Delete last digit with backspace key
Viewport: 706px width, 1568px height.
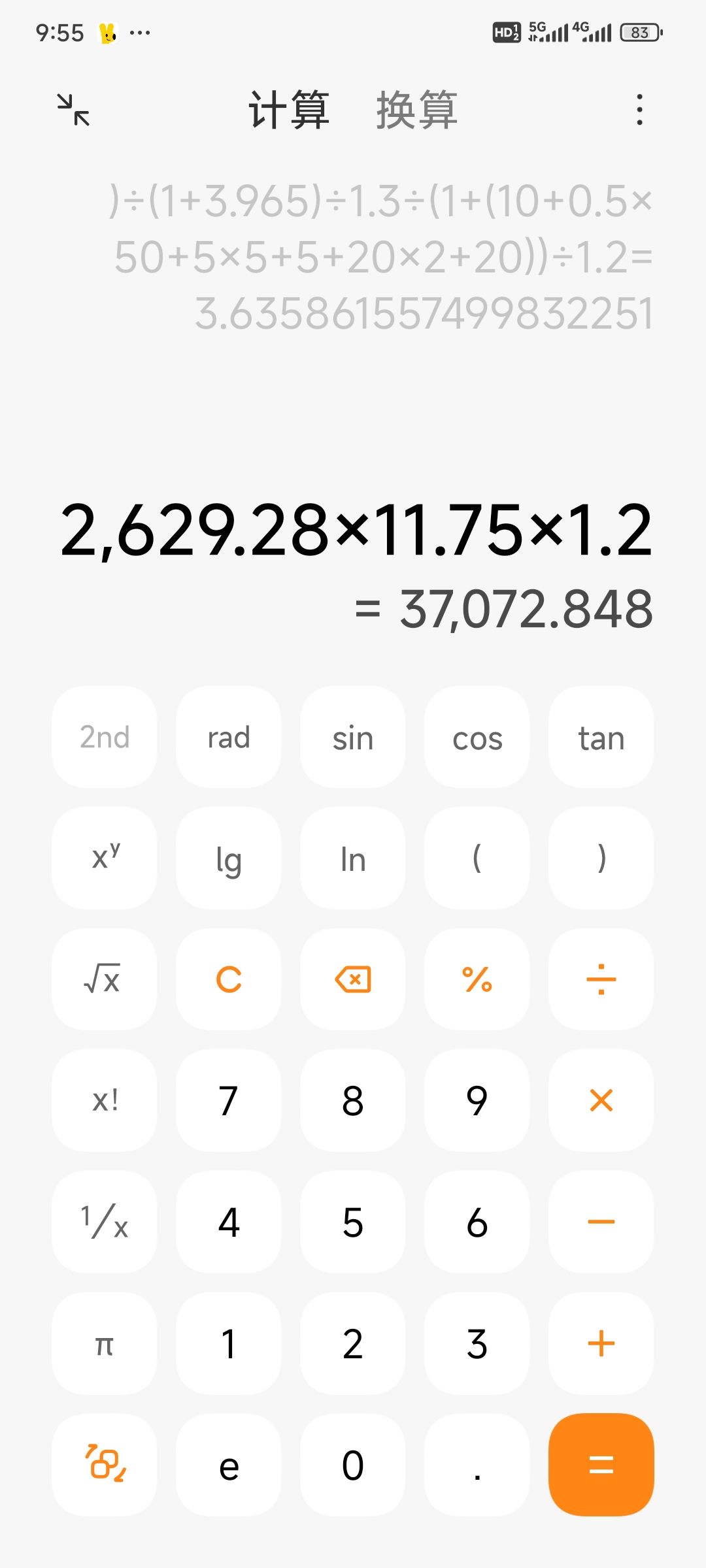point(353,979)
